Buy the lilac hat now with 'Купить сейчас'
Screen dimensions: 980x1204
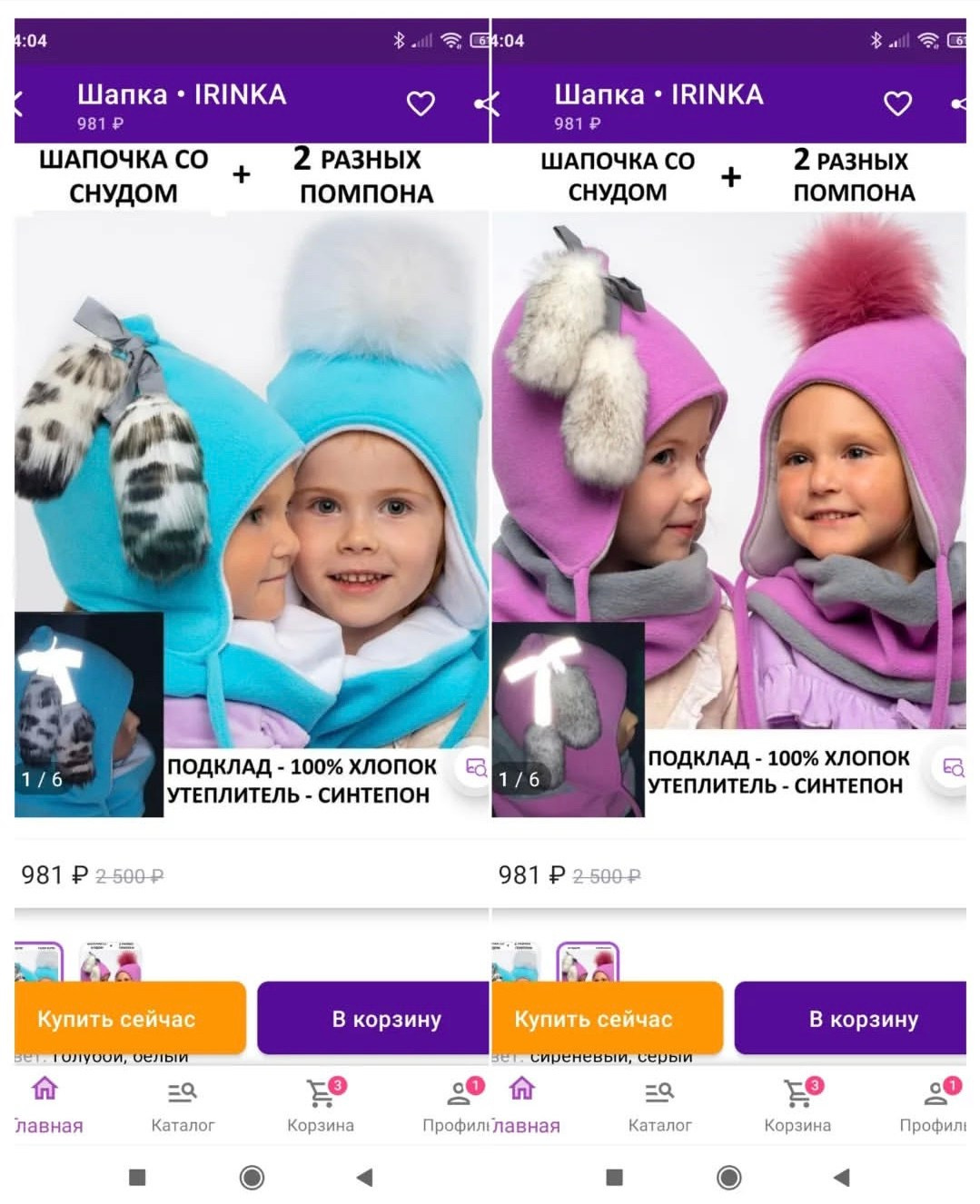coord(607,1018)
